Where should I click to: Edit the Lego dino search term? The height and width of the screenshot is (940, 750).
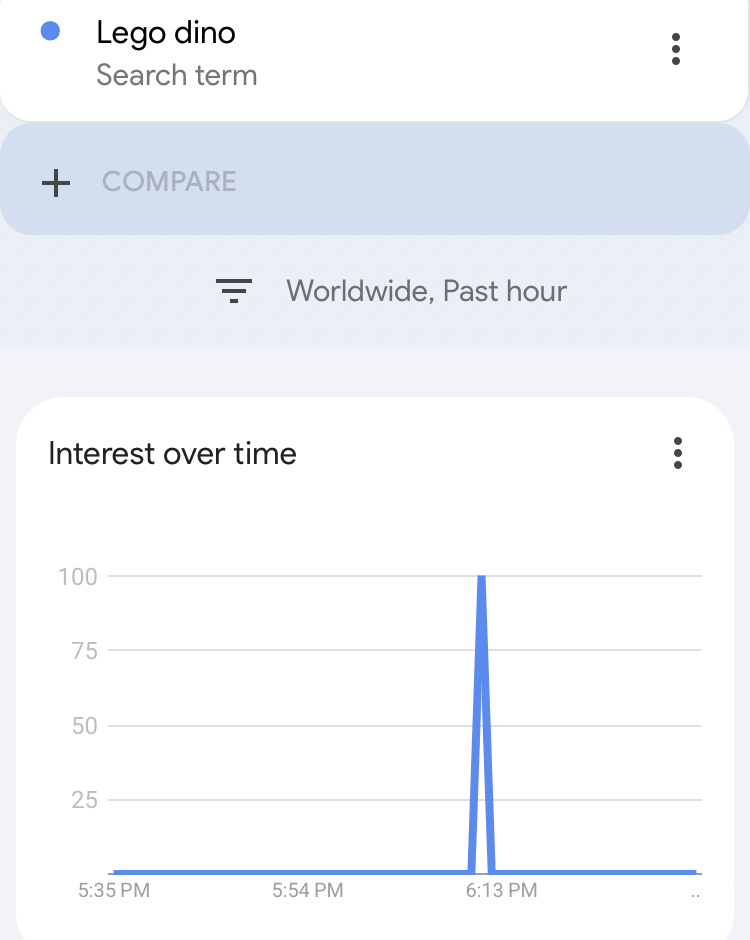point(166,33)
